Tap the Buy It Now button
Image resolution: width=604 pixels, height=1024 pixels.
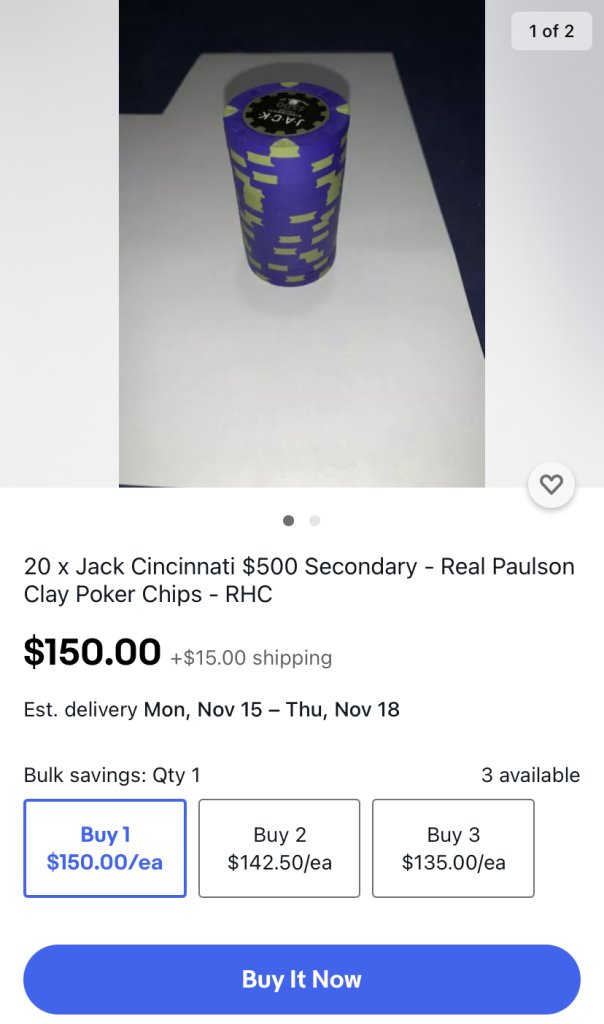302,979
